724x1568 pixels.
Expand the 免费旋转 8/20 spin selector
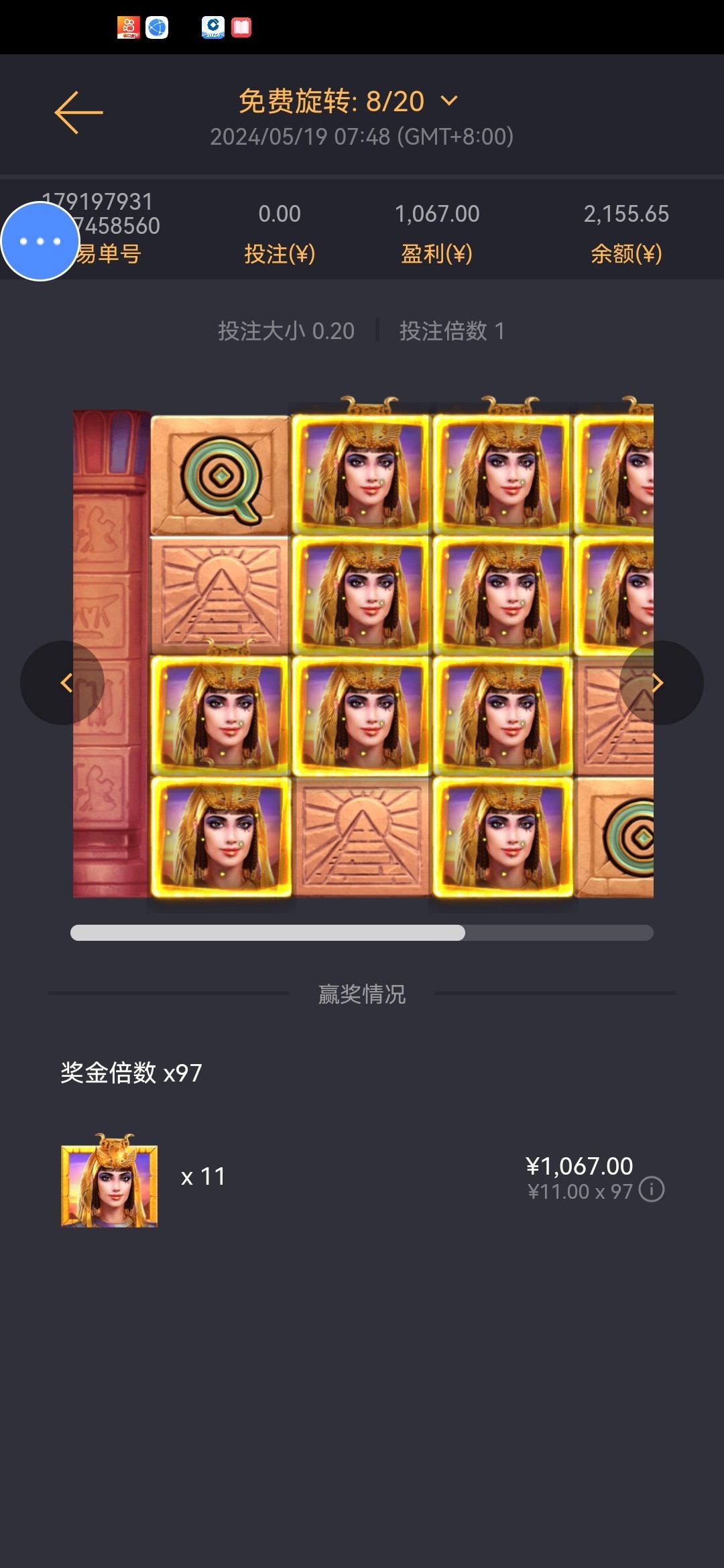click(449, 101)
